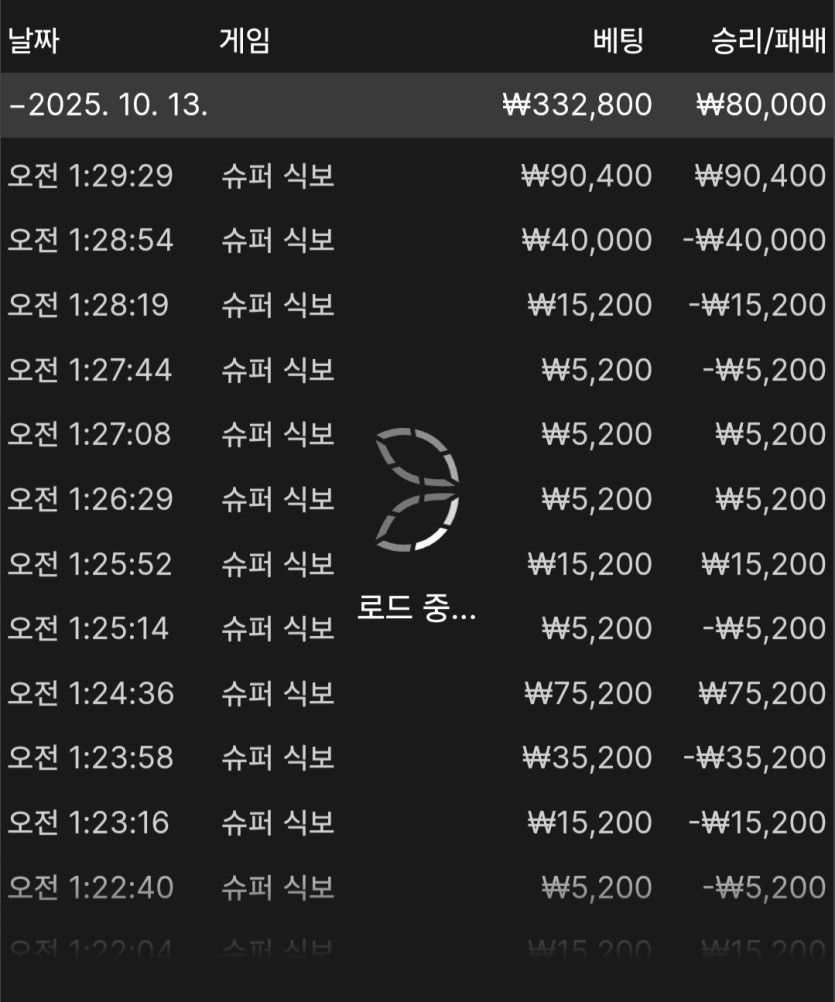View details of the 오전 1:28:19 bet
835x1002 pixels.
click(x=417, y=305)
